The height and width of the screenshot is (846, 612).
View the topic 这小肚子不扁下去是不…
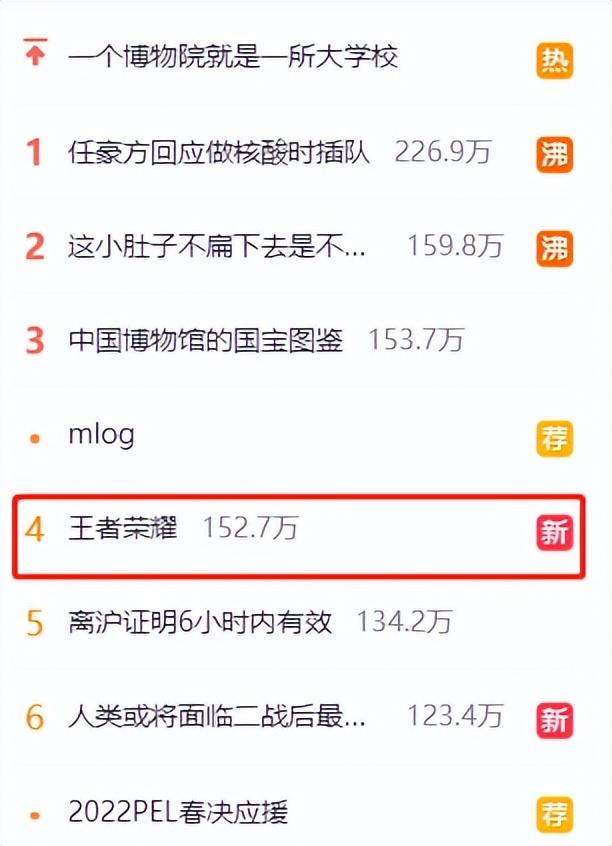tap(217, 246)
